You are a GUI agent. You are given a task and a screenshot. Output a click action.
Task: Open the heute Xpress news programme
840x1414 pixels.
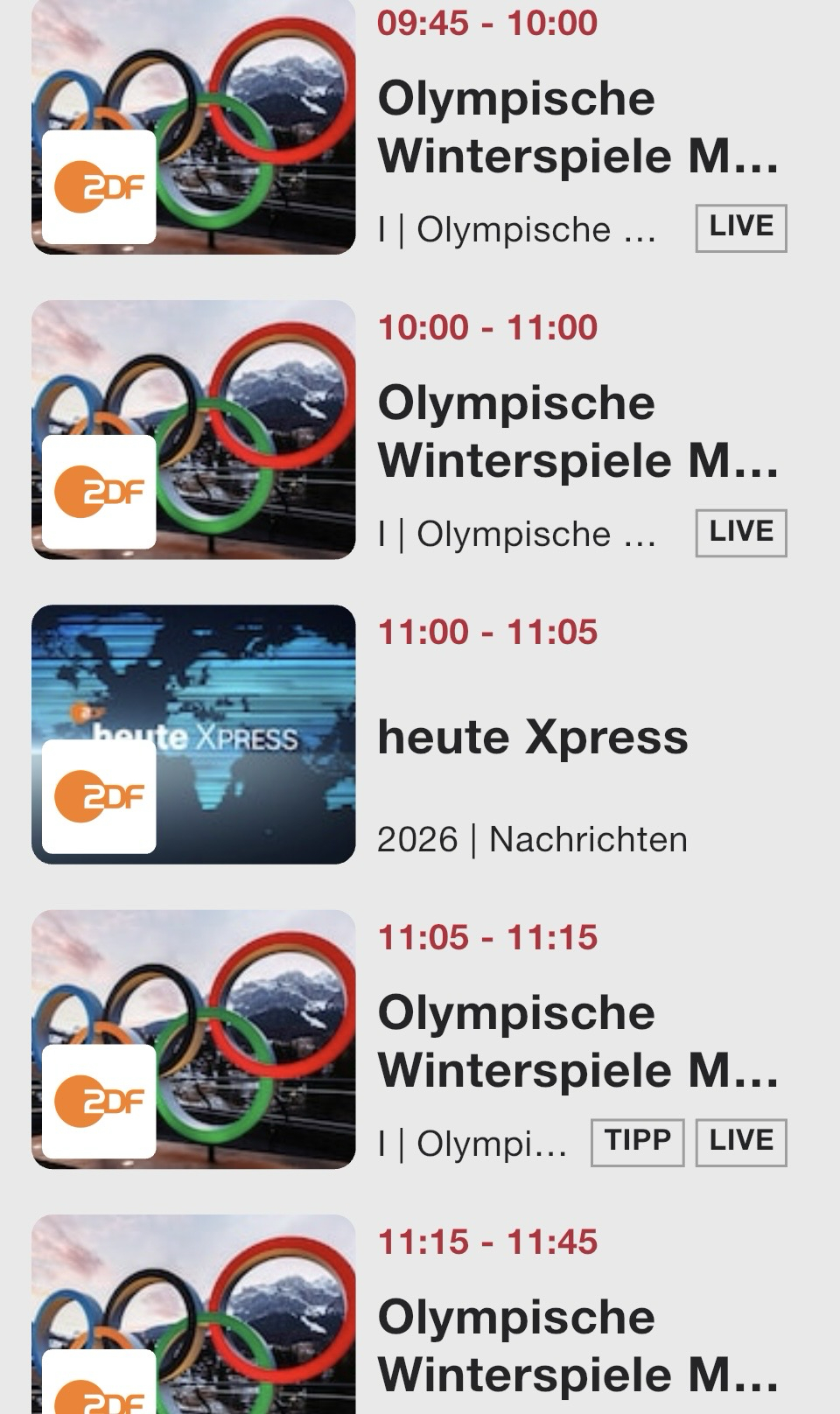[x=532, y=737]
